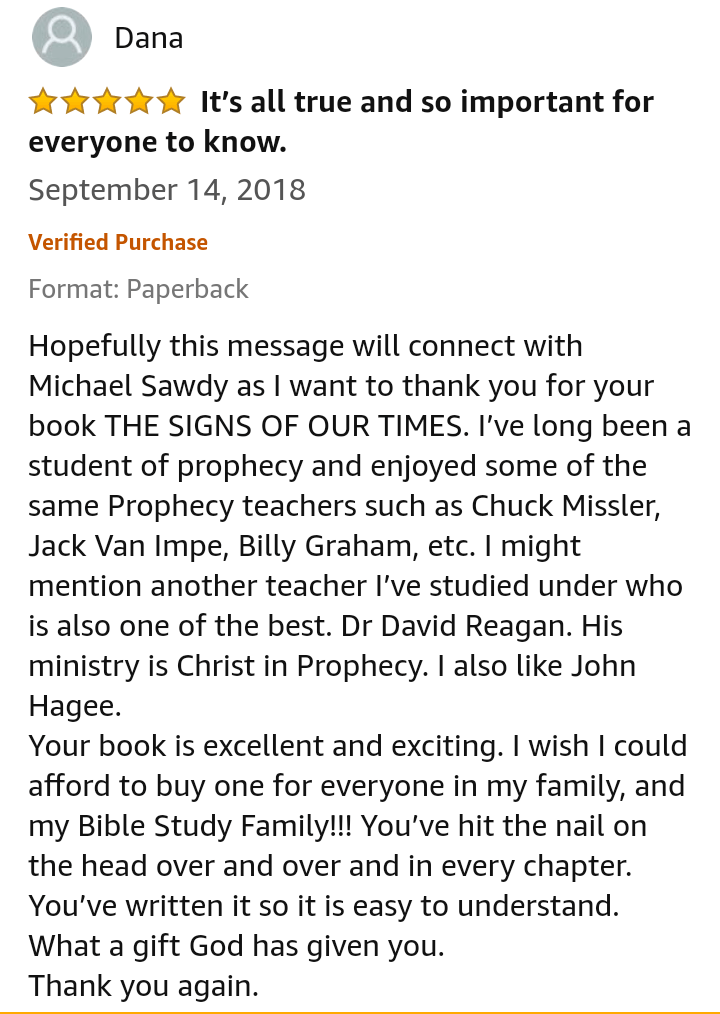
Task: Open Dana's reviewer profile avatar
Action: point(61,39)
